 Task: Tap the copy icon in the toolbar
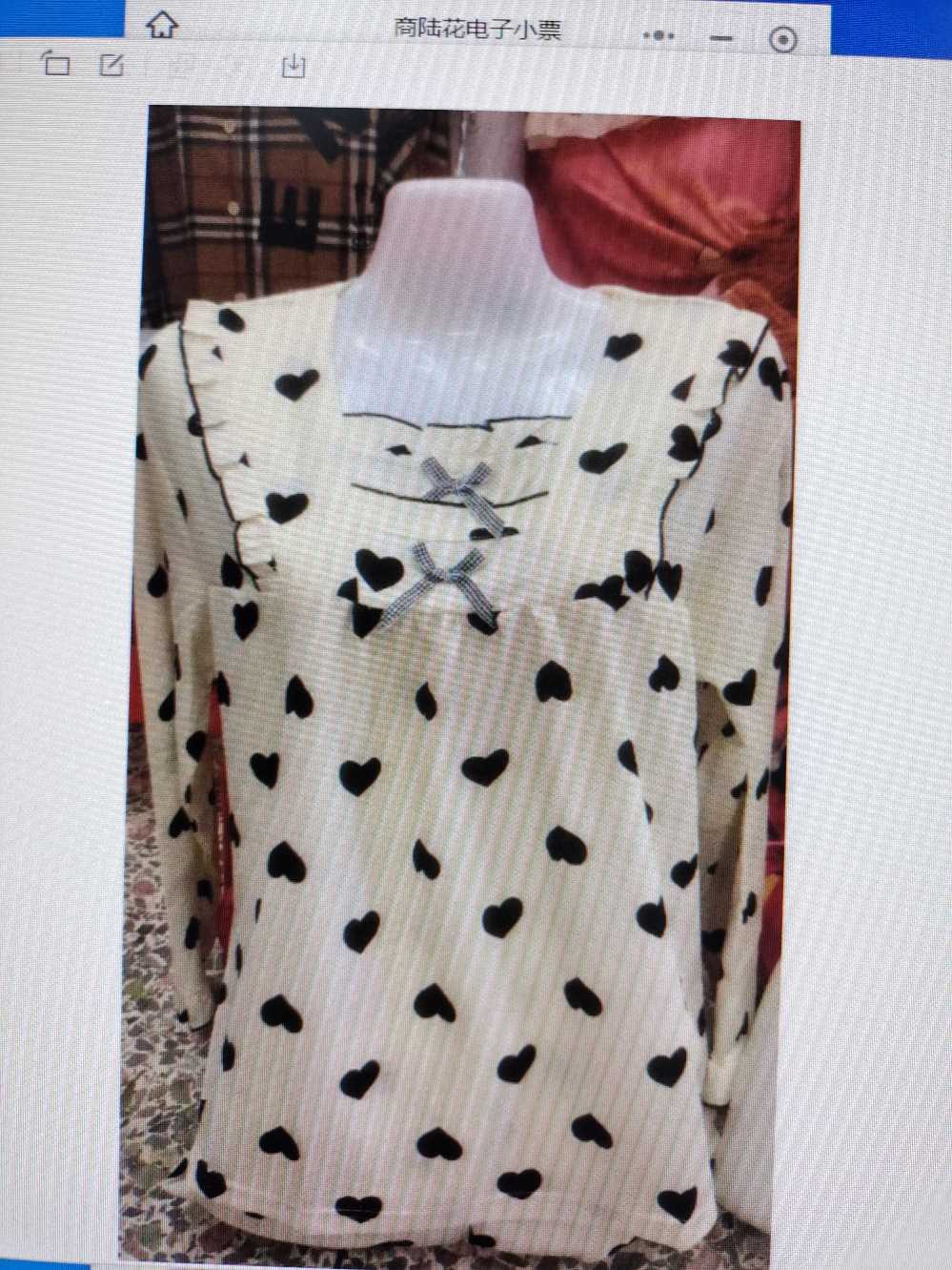point(56,64)
